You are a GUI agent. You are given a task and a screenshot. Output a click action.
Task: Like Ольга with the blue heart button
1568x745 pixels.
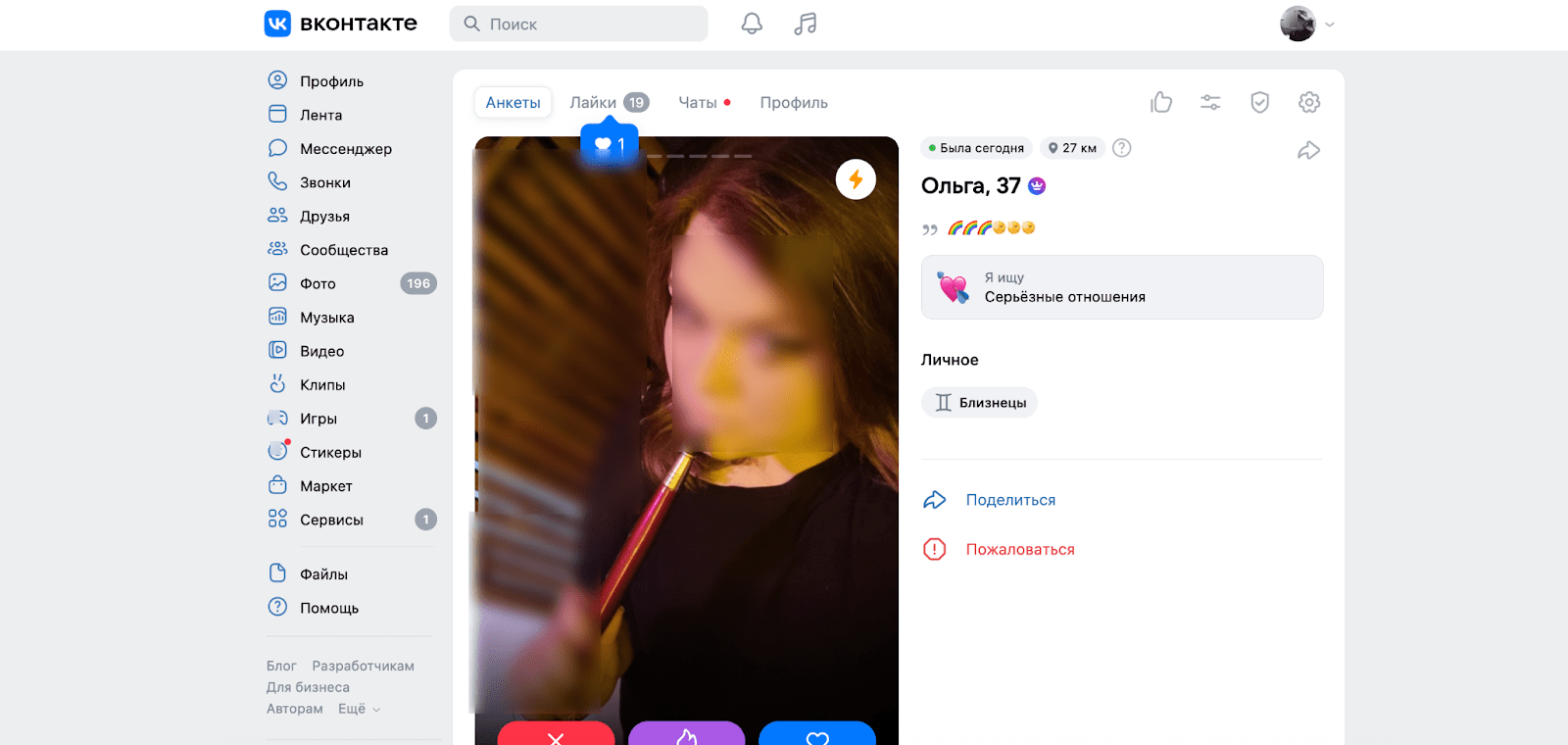(x=817, y=735)
